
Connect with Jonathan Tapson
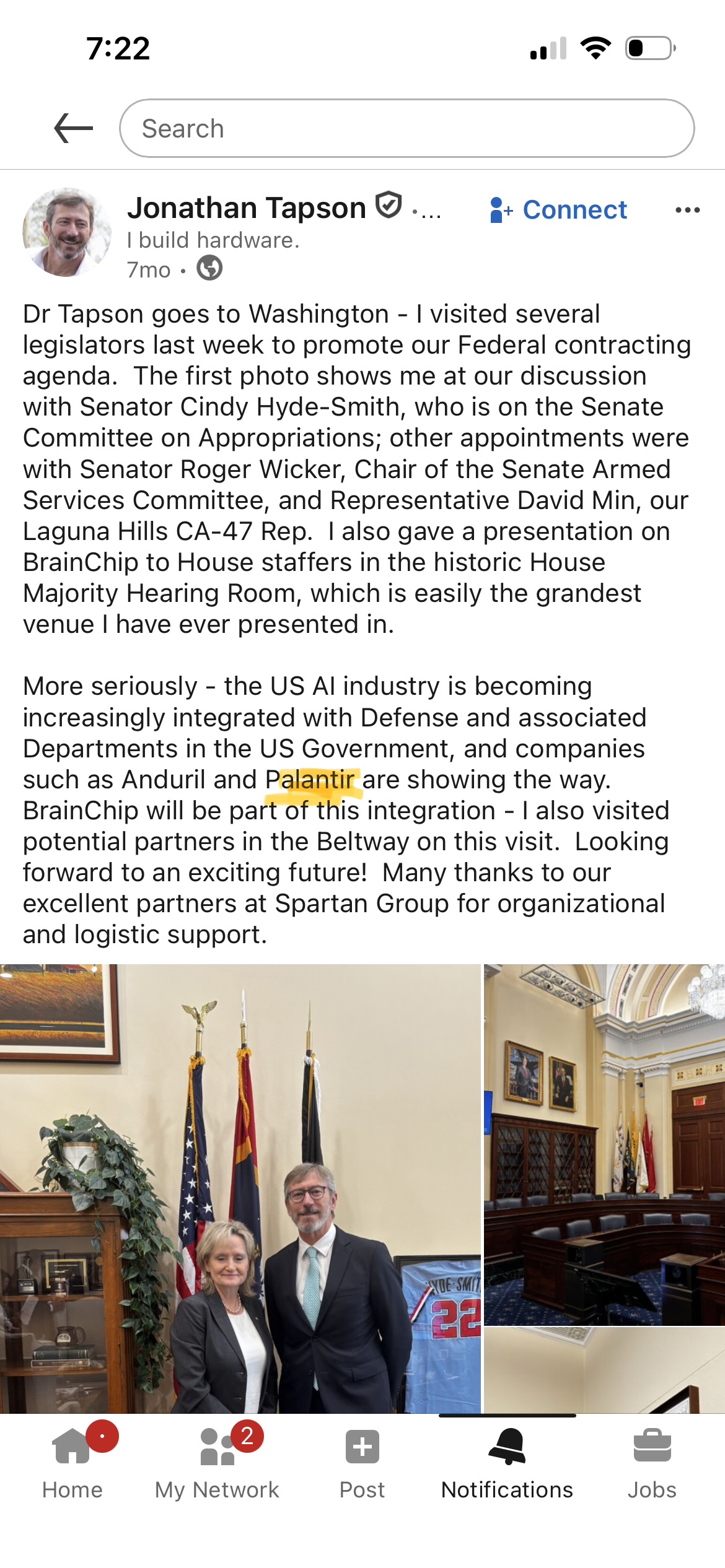click(559, 210)
